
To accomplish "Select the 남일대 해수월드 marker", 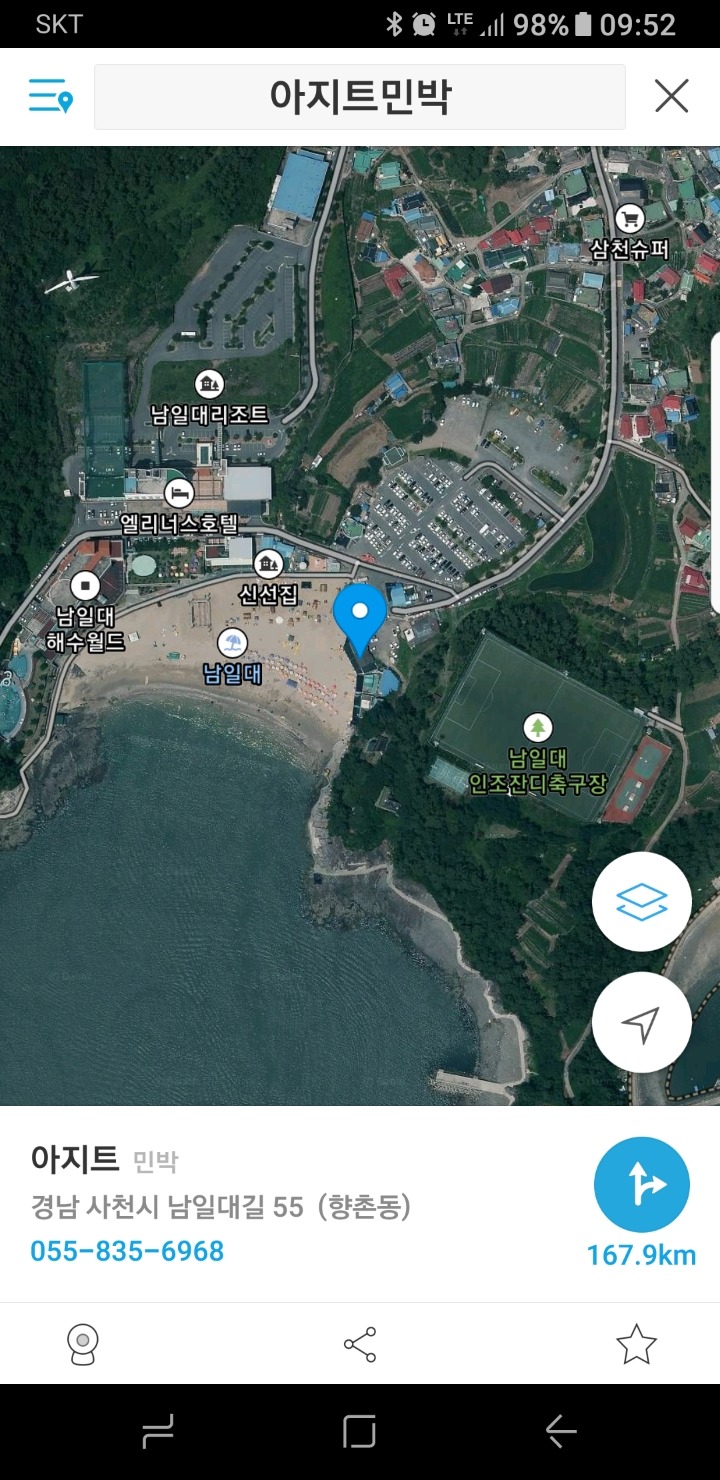I will (x=85, y=585).
